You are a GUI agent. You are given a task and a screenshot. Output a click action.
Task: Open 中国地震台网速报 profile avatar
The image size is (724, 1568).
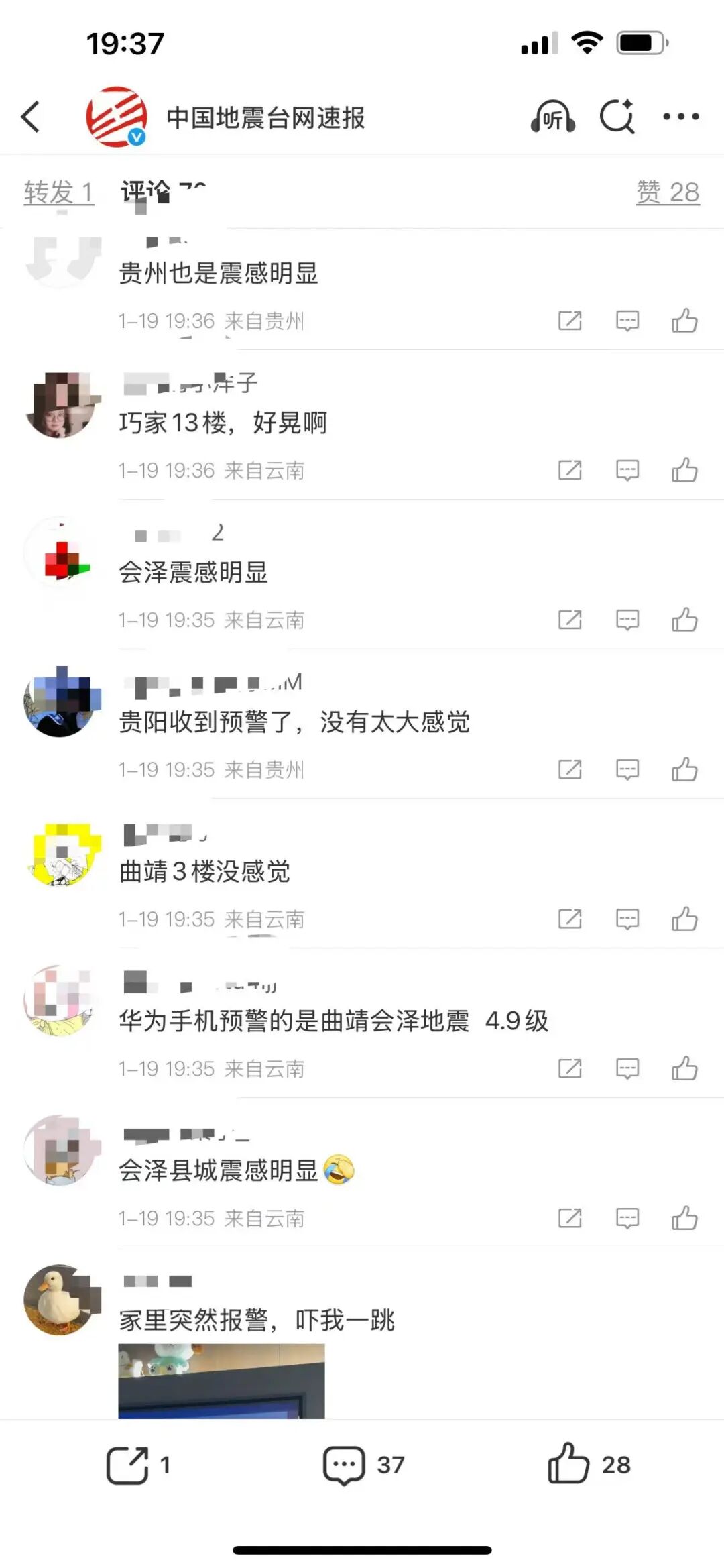(x=116, y=117)
